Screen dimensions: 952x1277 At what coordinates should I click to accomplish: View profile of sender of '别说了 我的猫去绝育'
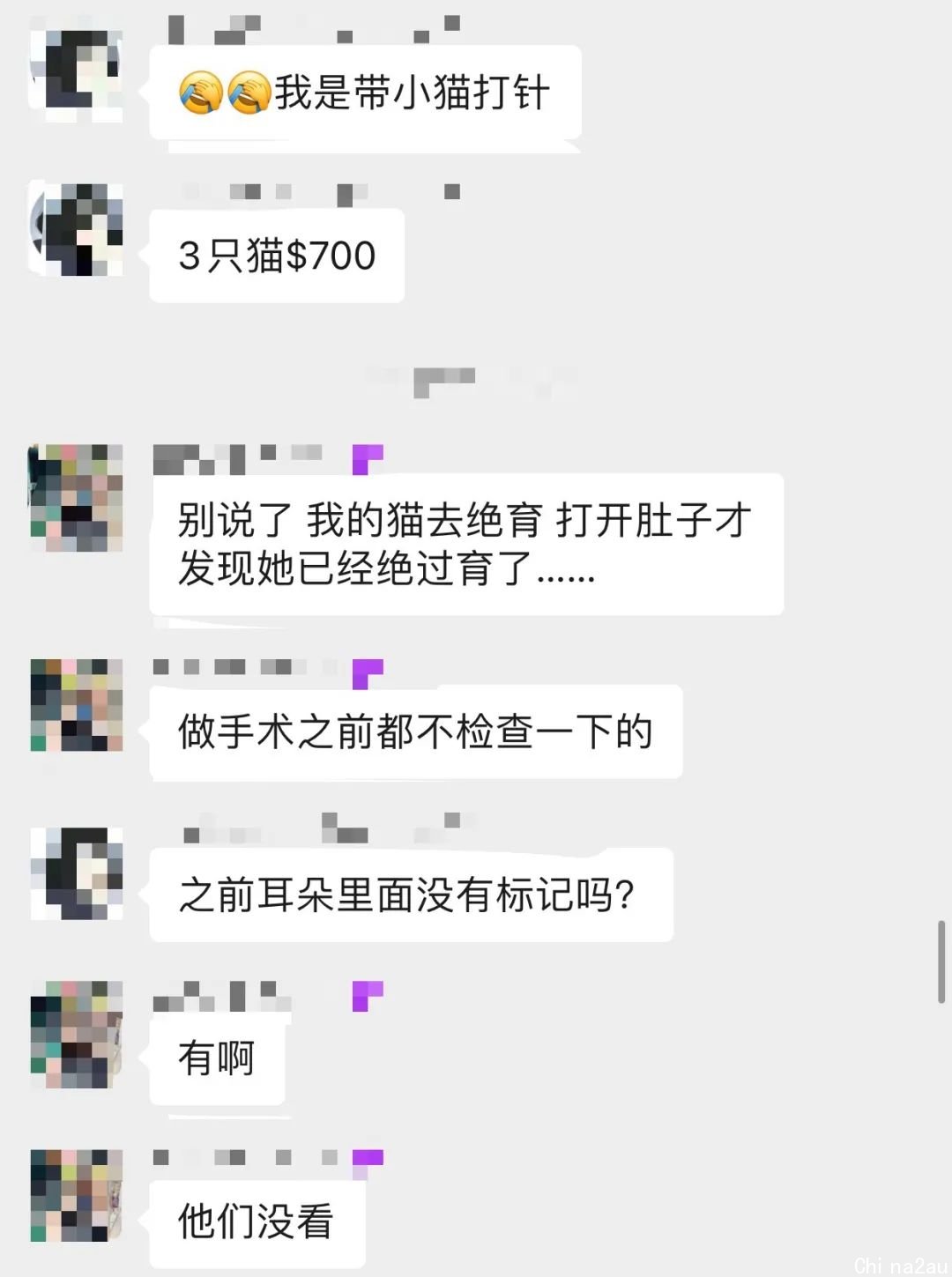coord(76,498)
